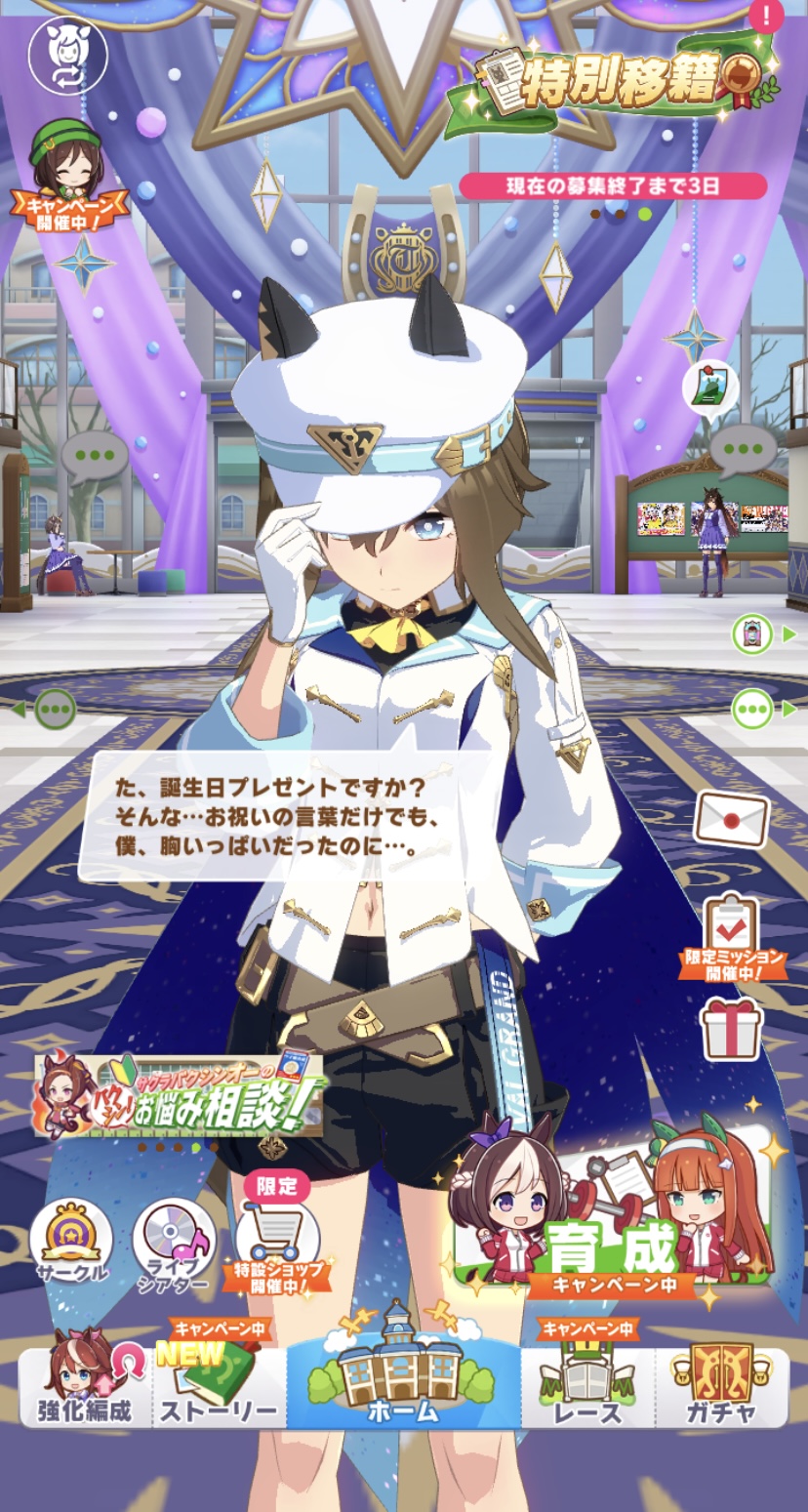Open ライブシアター
The image size is (808, 1512).
coord(172,1246)
